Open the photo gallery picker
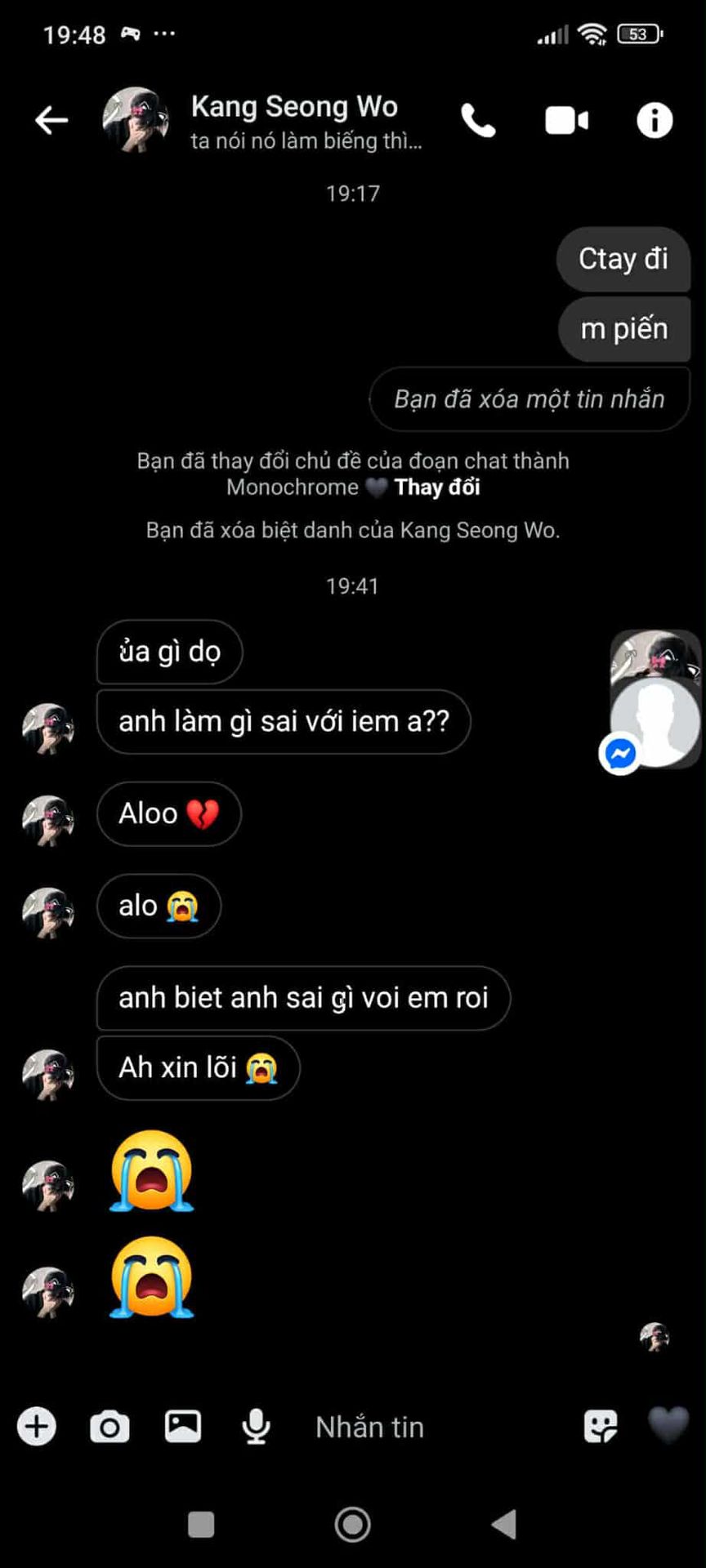706x1568 pixels. 183,1427
